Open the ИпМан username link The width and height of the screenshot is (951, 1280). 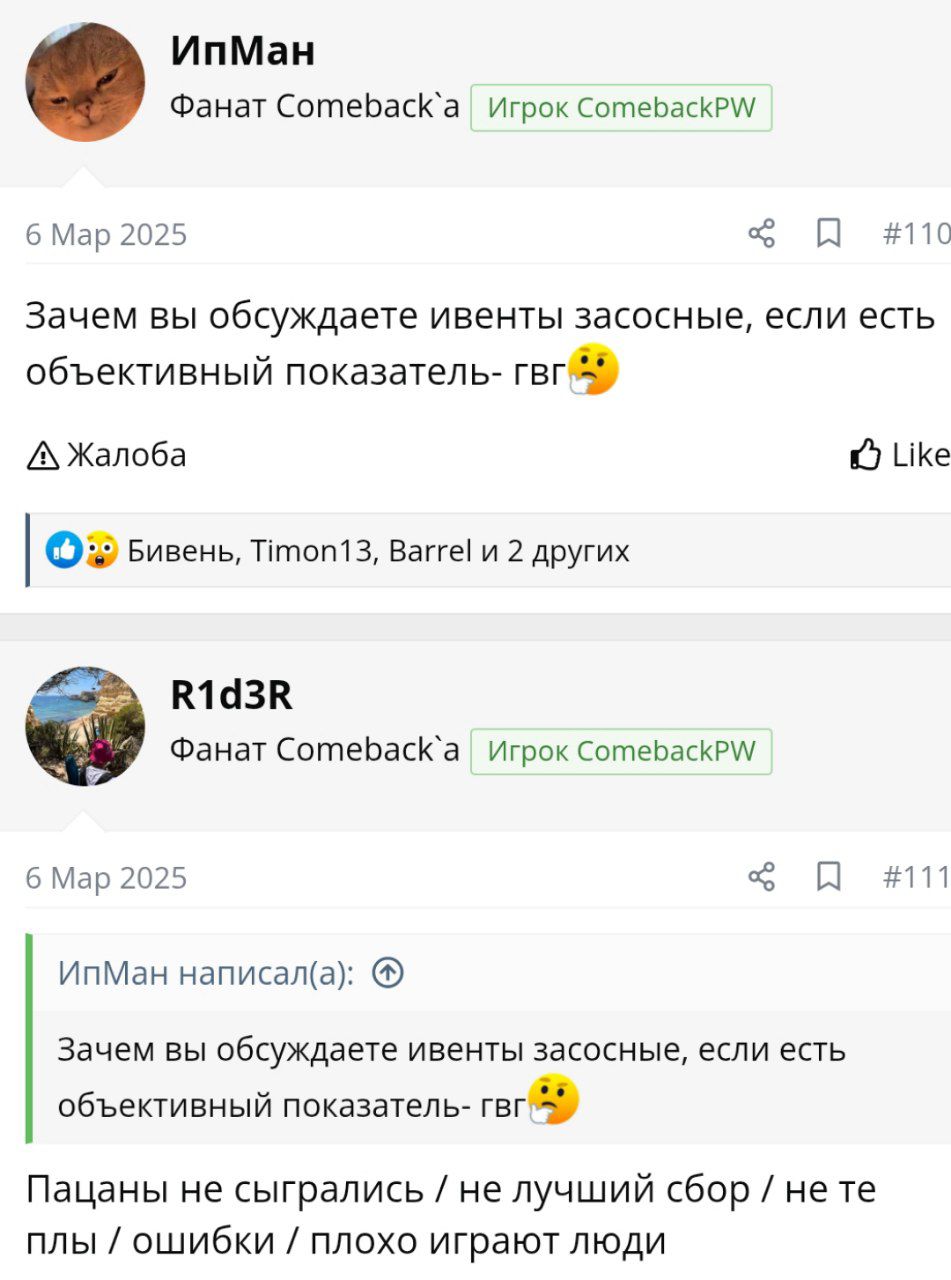[243, 50]
